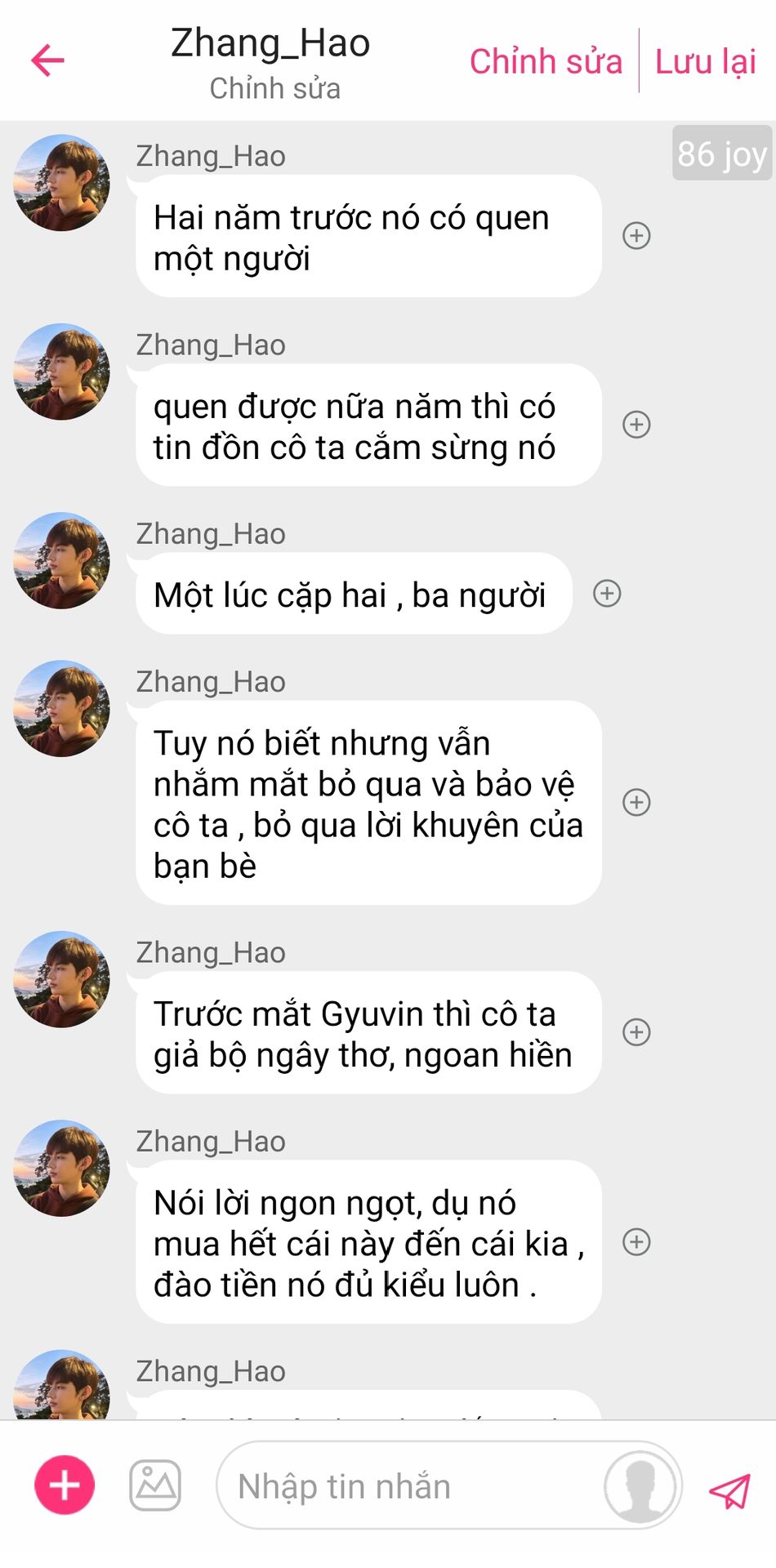Screen dimensions: 776x1568
Task: Open the pink add button at bottom
Action: click(65, 1485)
